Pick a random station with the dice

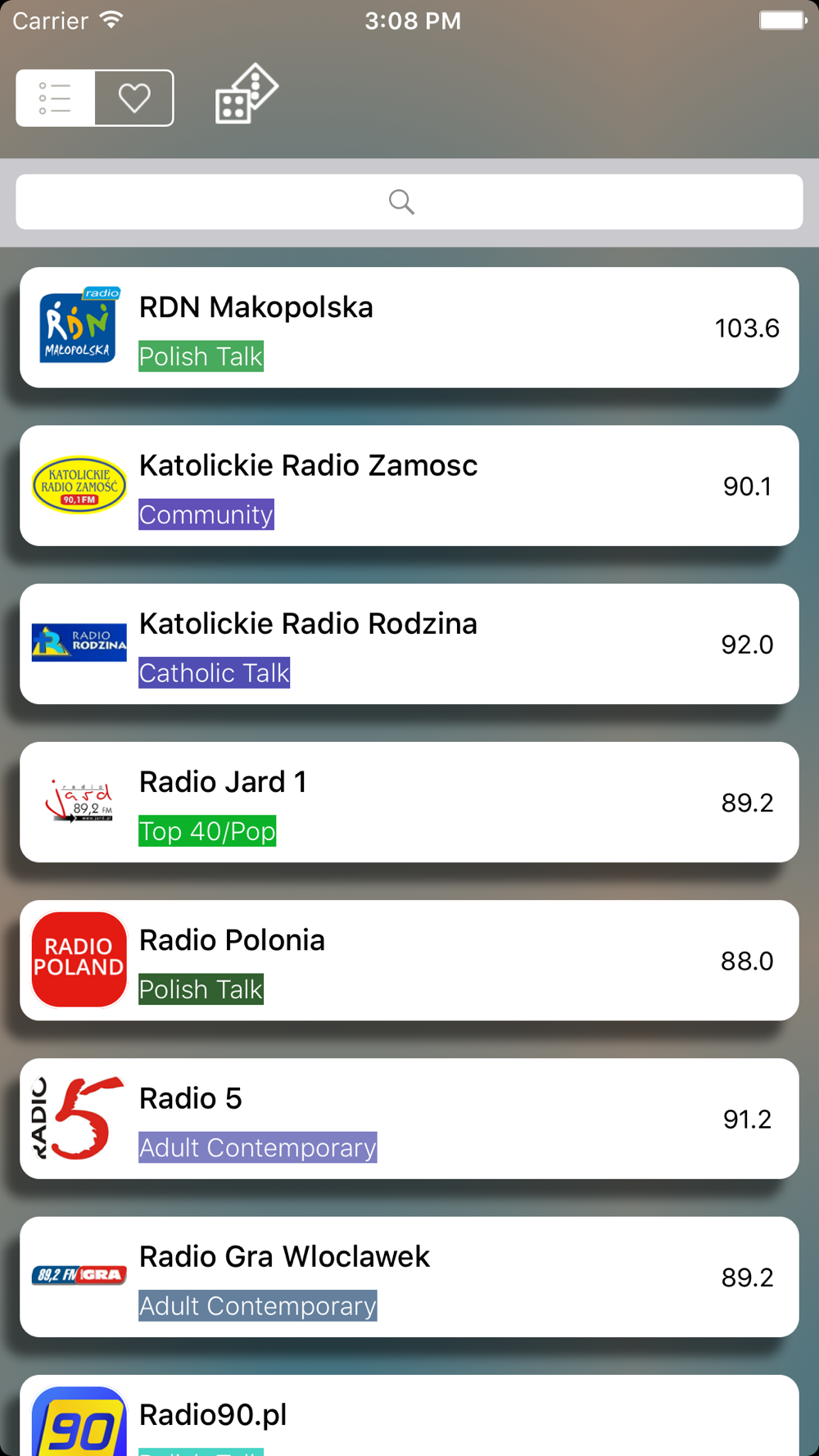pos(246,94)
